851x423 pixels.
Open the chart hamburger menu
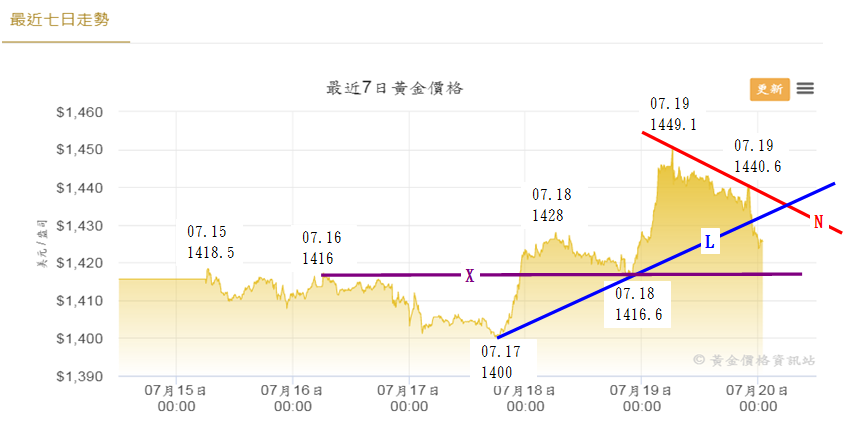(805, 88)
